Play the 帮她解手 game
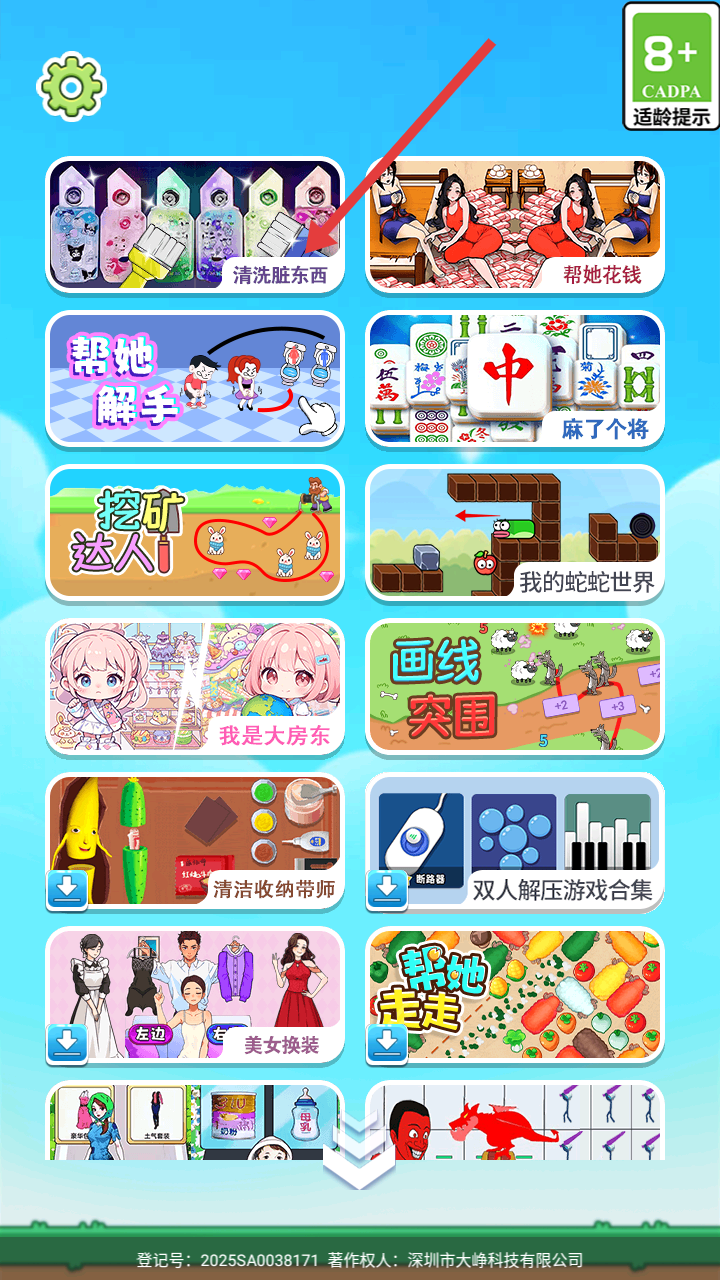 click(x=195, y=379)
